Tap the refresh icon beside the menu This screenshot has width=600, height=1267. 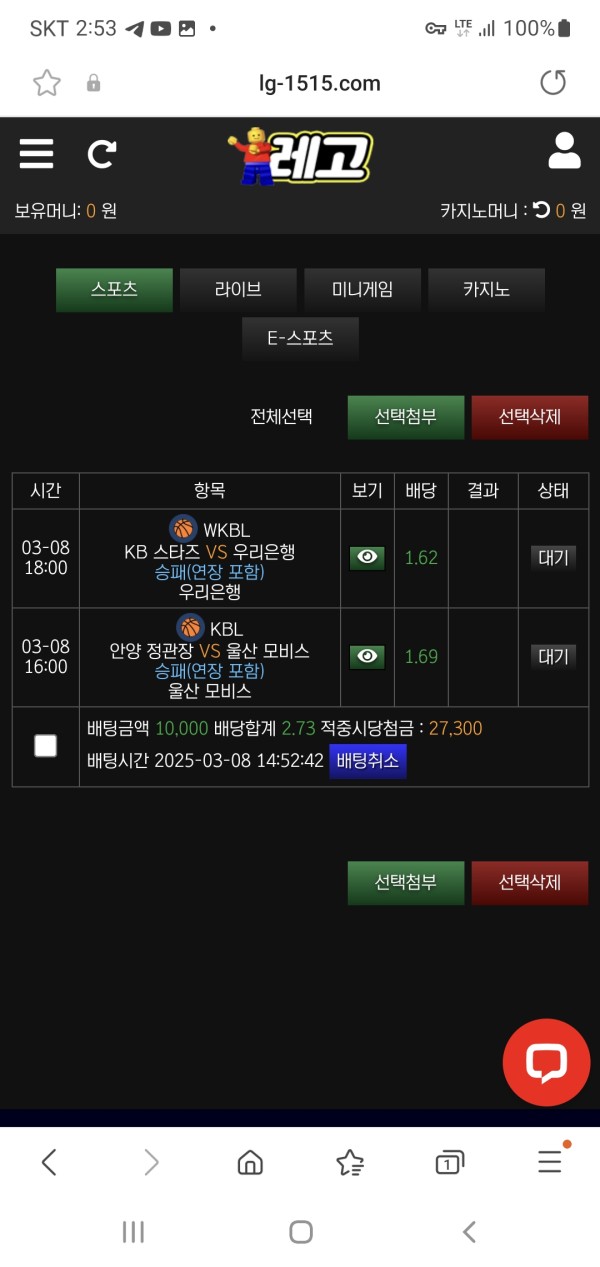coord(101,154)
